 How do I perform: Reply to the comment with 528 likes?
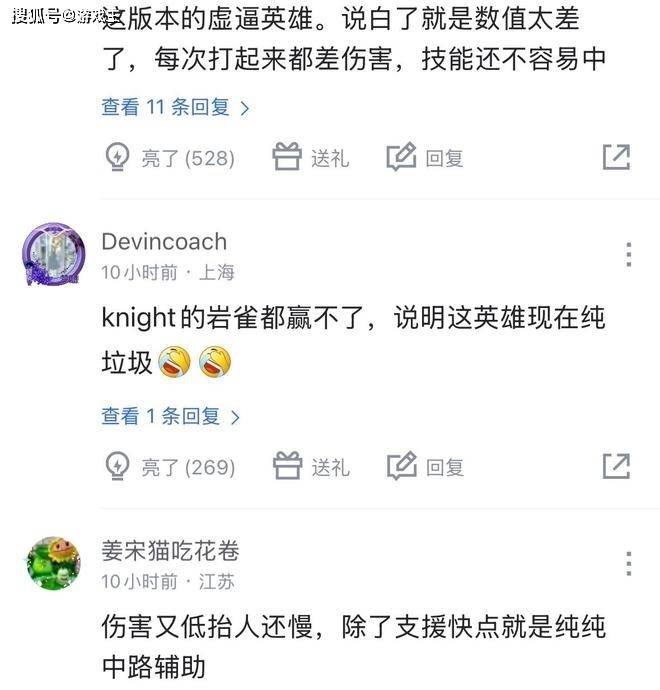(x=426, y=158)
